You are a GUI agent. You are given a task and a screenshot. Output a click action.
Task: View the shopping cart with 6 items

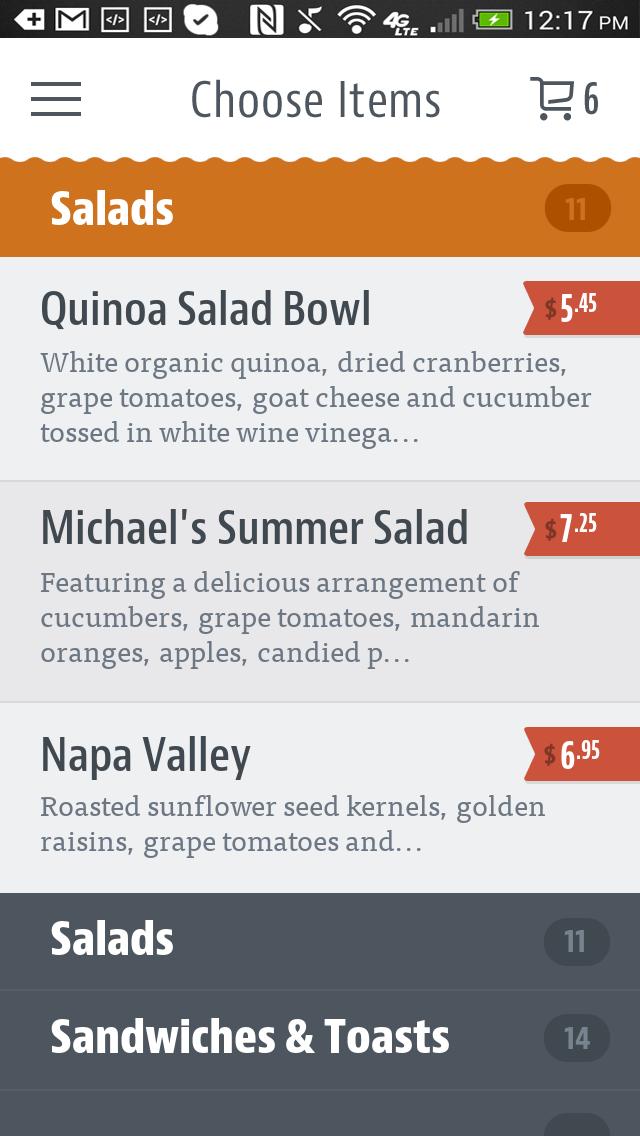point(564,100)
